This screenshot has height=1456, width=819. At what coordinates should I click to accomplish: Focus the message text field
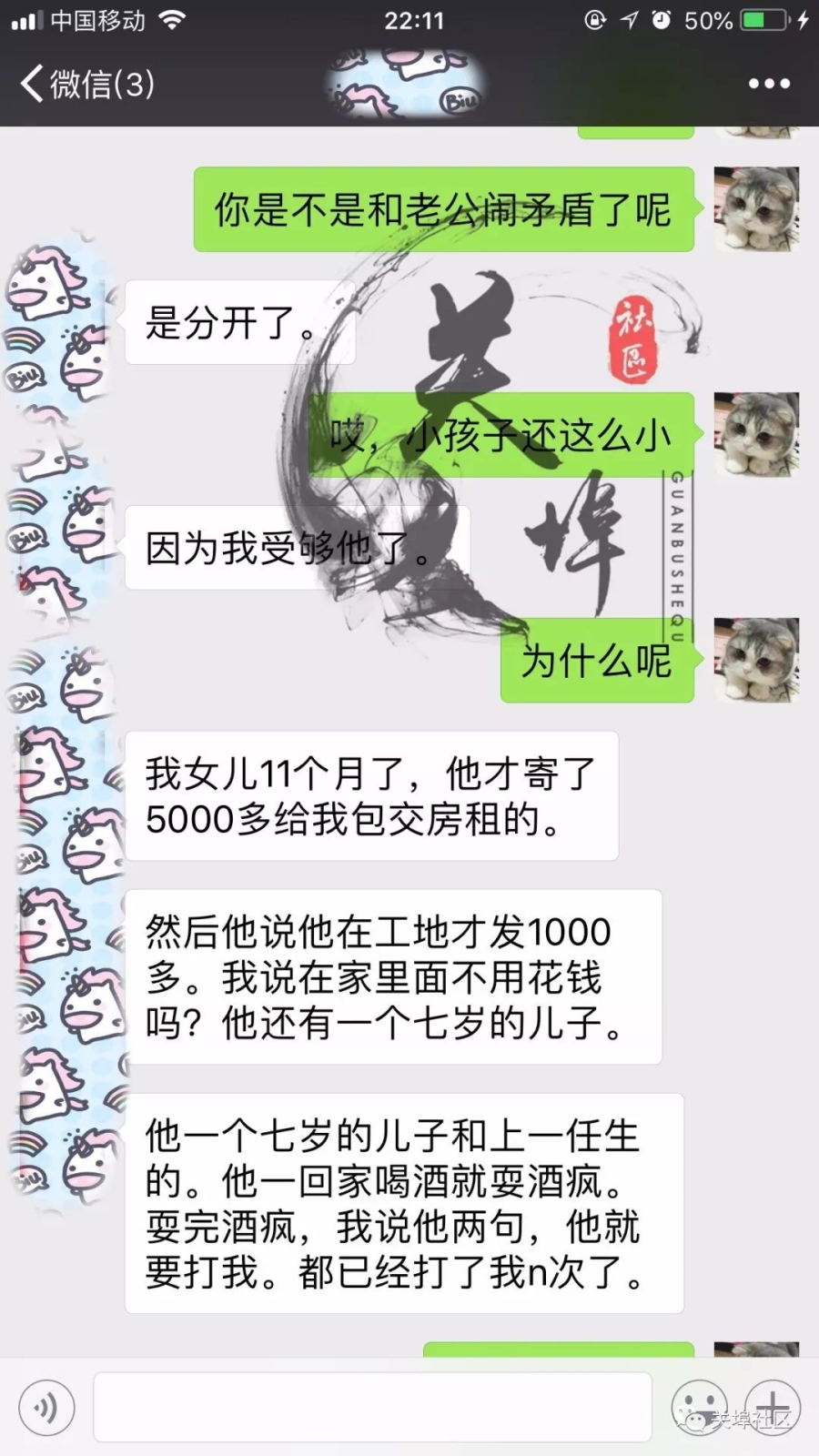[x=373, y=1407]
